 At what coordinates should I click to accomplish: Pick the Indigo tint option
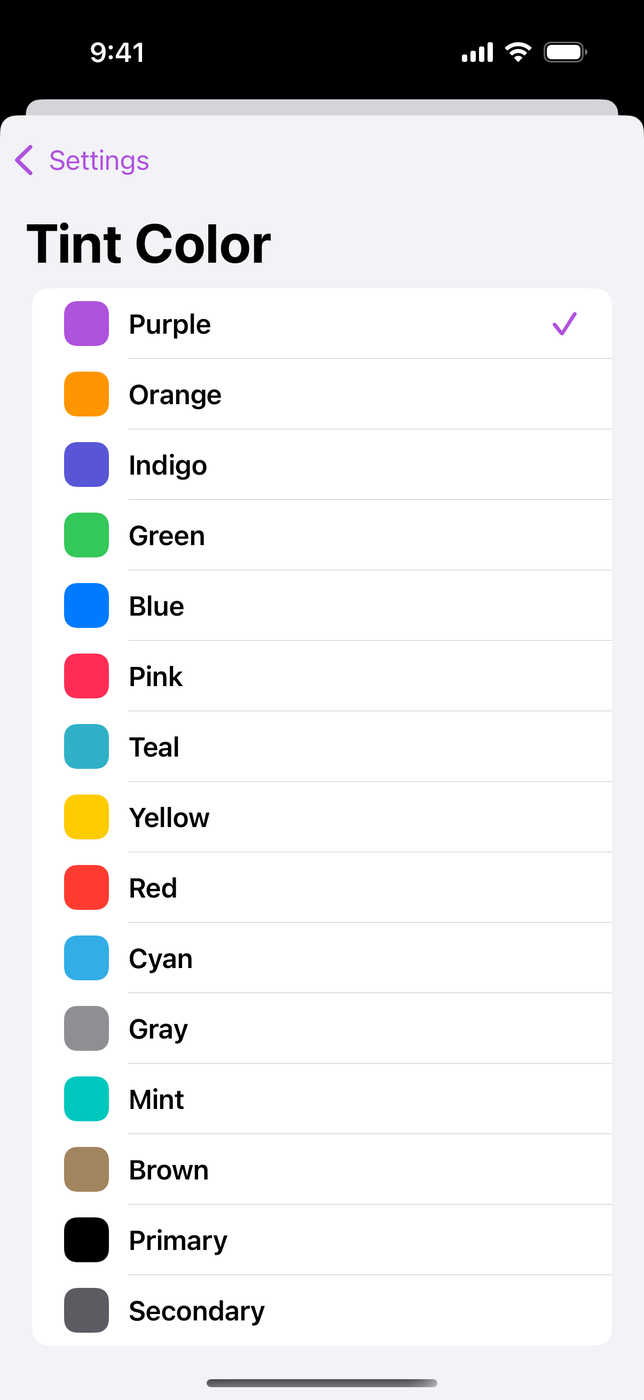(322, 465)
